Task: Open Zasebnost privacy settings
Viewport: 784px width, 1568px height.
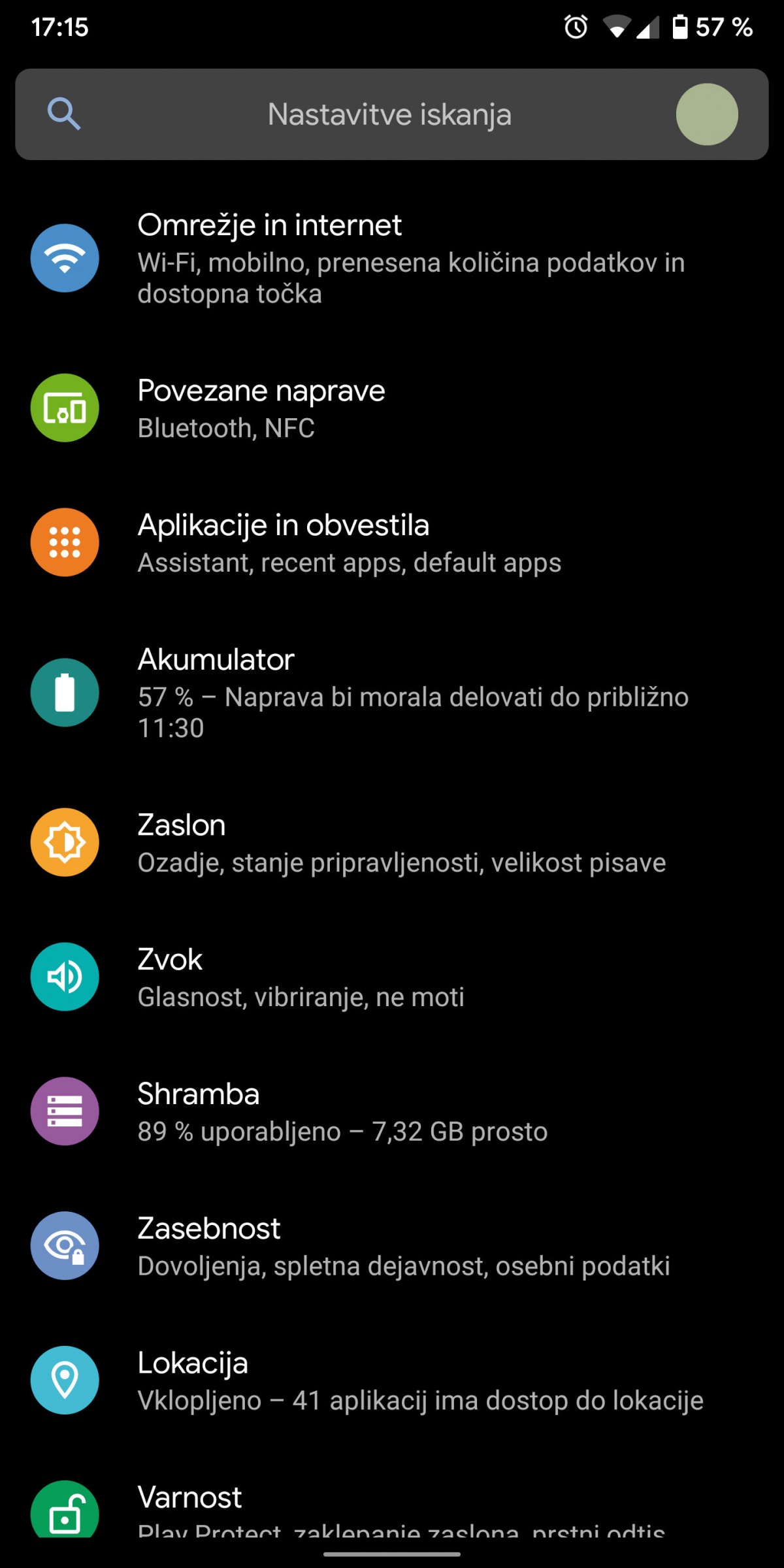Action: pyautogui.click(x=392, y=1247)
